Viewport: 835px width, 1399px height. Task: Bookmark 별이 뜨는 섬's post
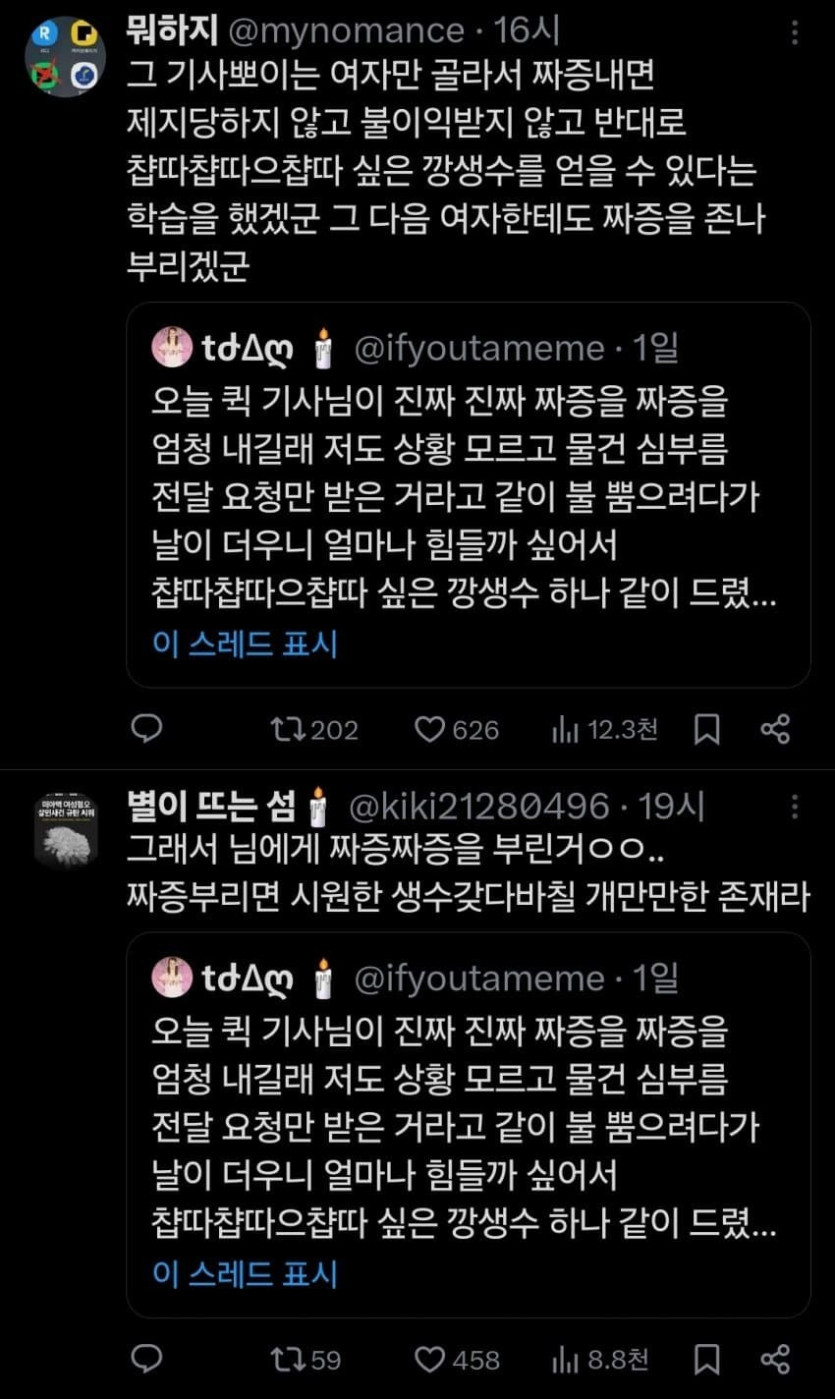(707, 1359)
